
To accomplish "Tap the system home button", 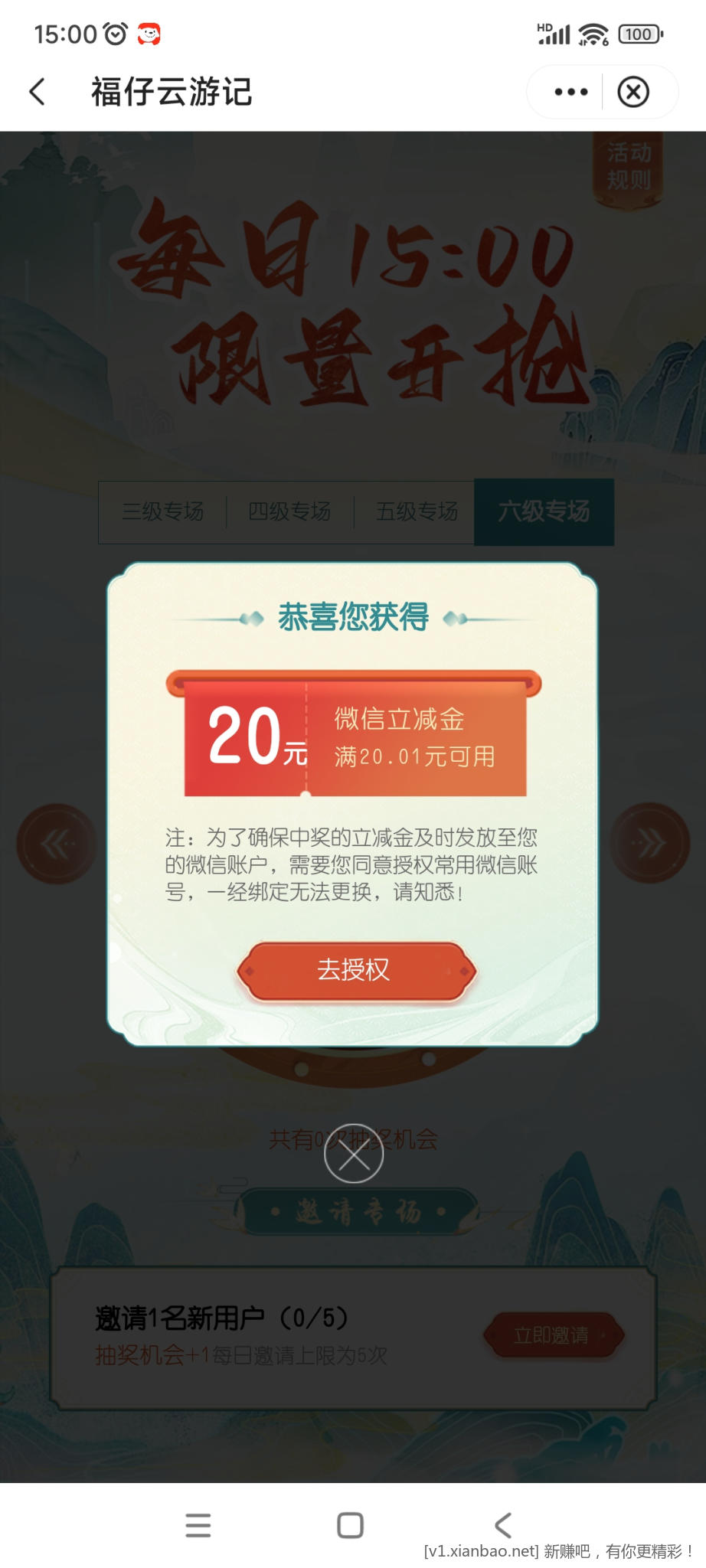I will pos(351,1525).
